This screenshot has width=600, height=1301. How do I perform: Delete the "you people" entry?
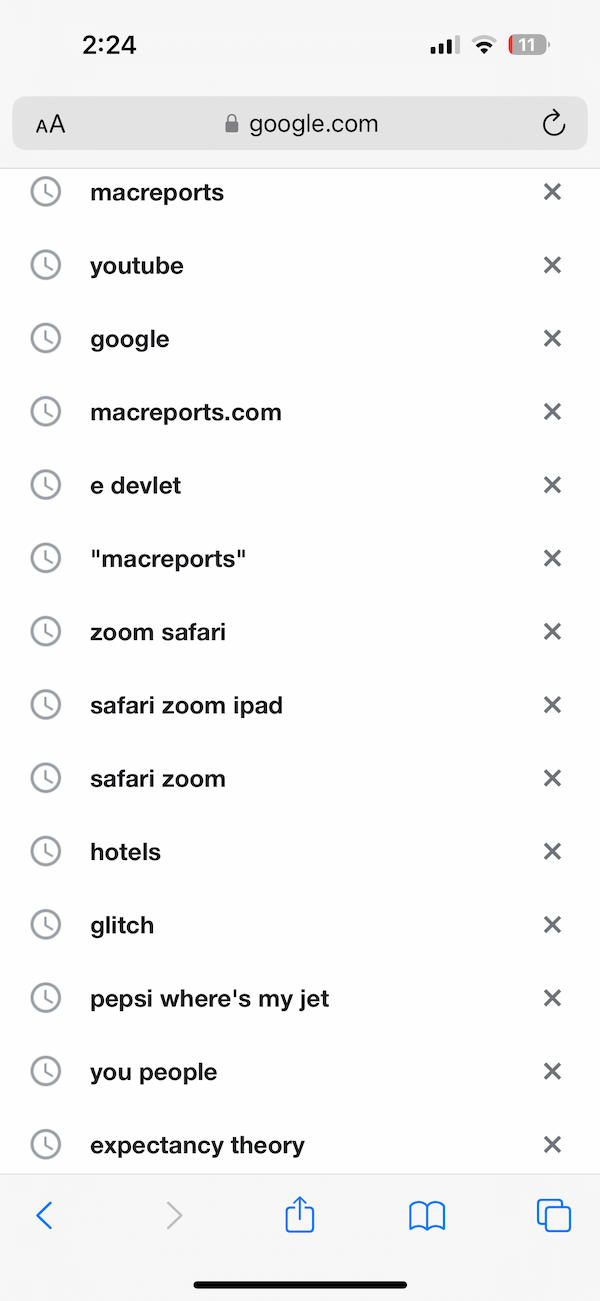click(552, 1072)
